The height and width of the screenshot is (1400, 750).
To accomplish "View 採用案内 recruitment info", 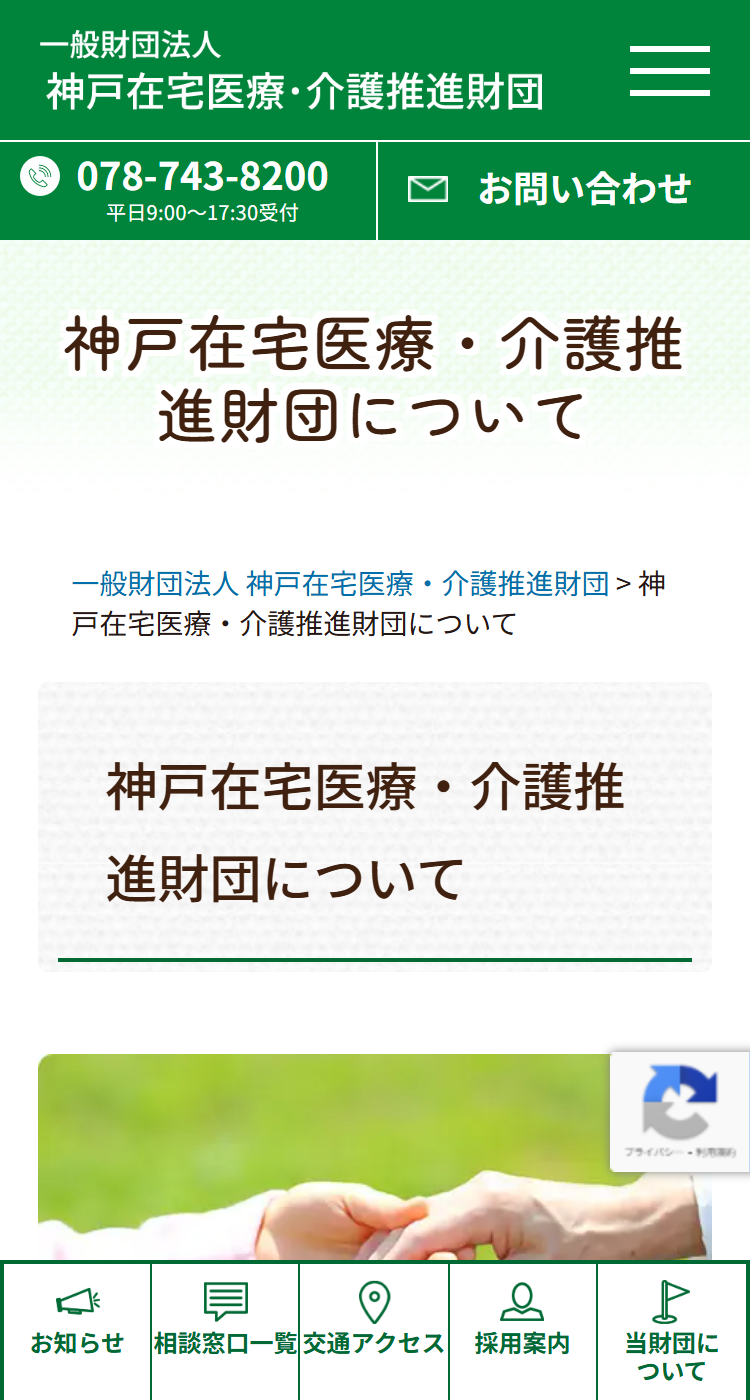I will [522, 1330].
